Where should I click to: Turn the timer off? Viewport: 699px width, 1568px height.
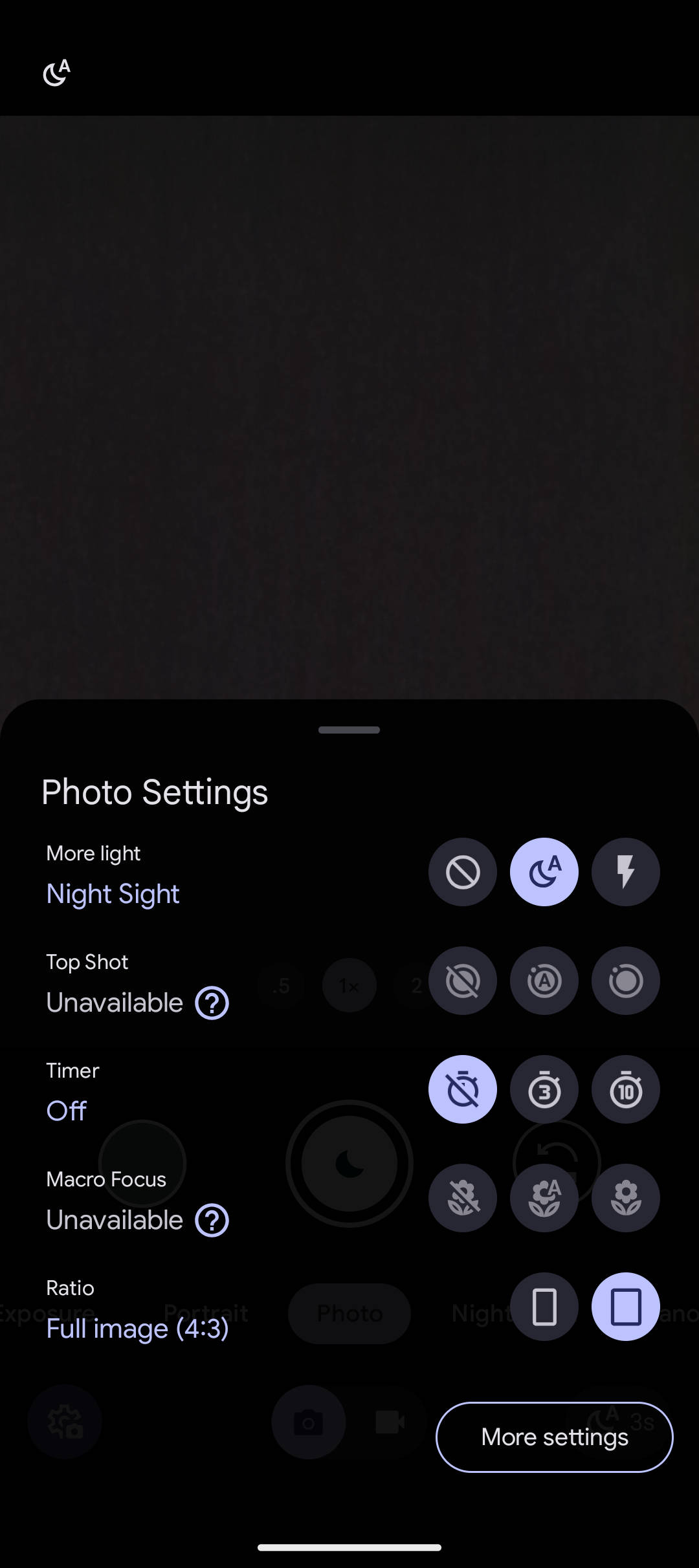point(463,1089)
